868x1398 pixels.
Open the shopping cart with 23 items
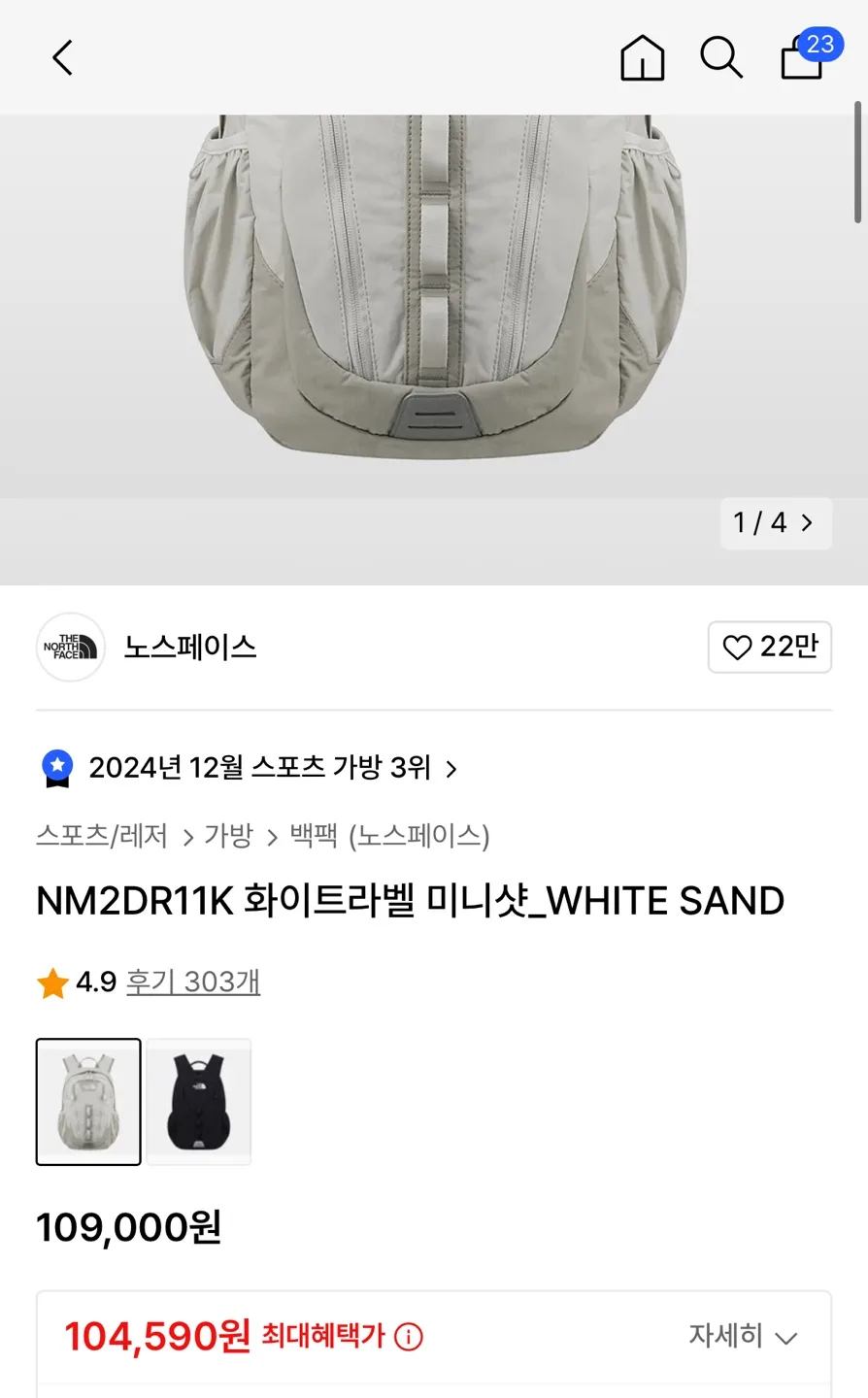(800, 60)
